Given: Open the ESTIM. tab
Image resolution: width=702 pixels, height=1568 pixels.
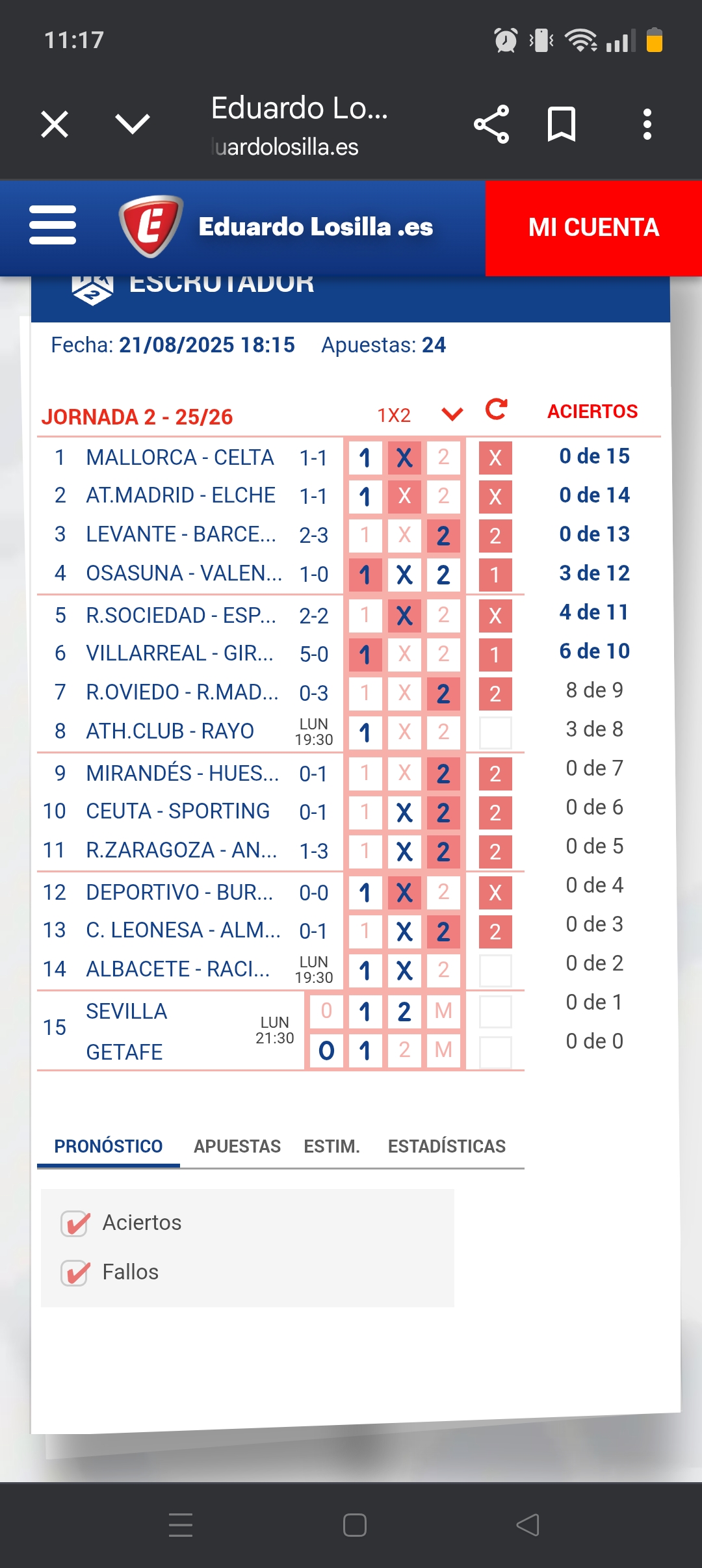Looking at the screenshot, I should coord(331,1146).
